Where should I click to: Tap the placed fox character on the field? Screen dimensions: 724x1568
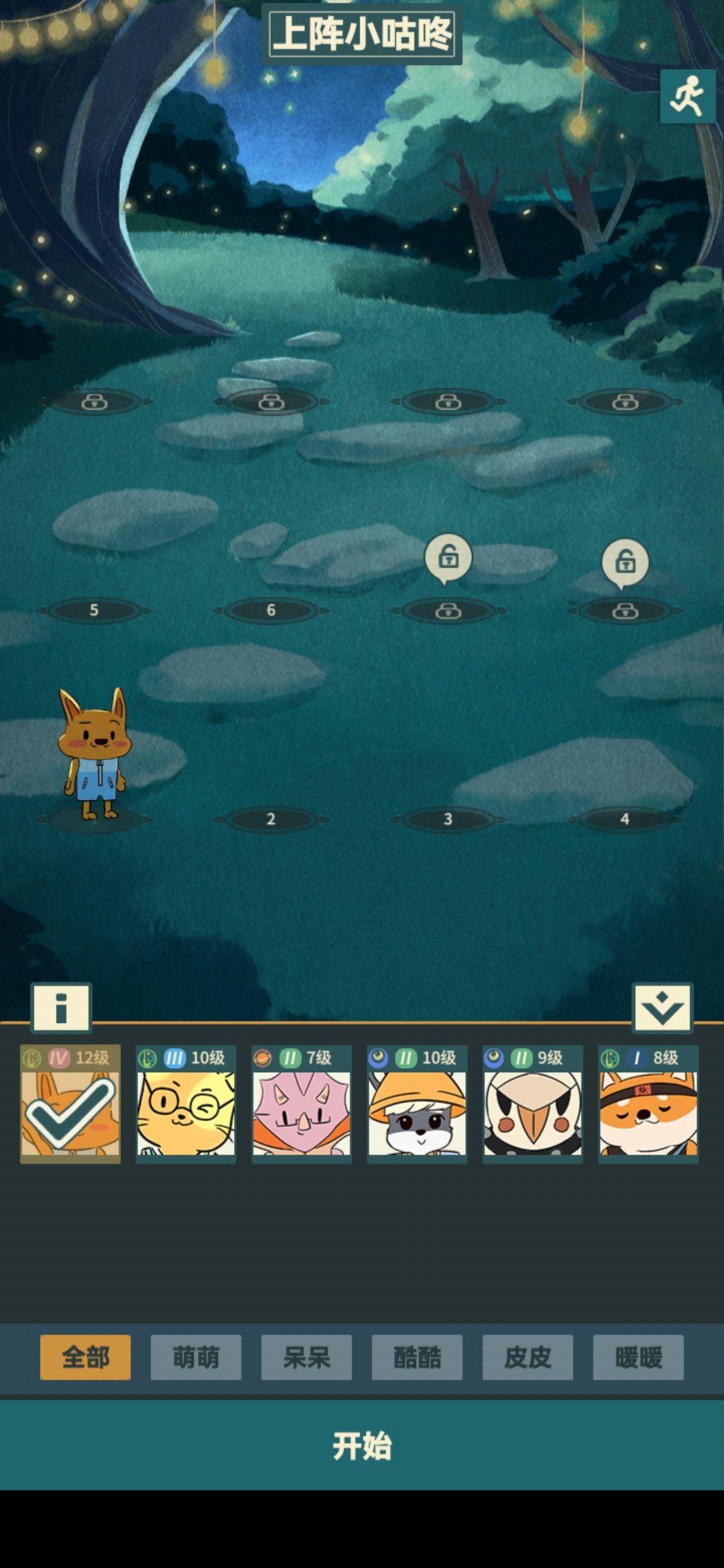point(94,754)
